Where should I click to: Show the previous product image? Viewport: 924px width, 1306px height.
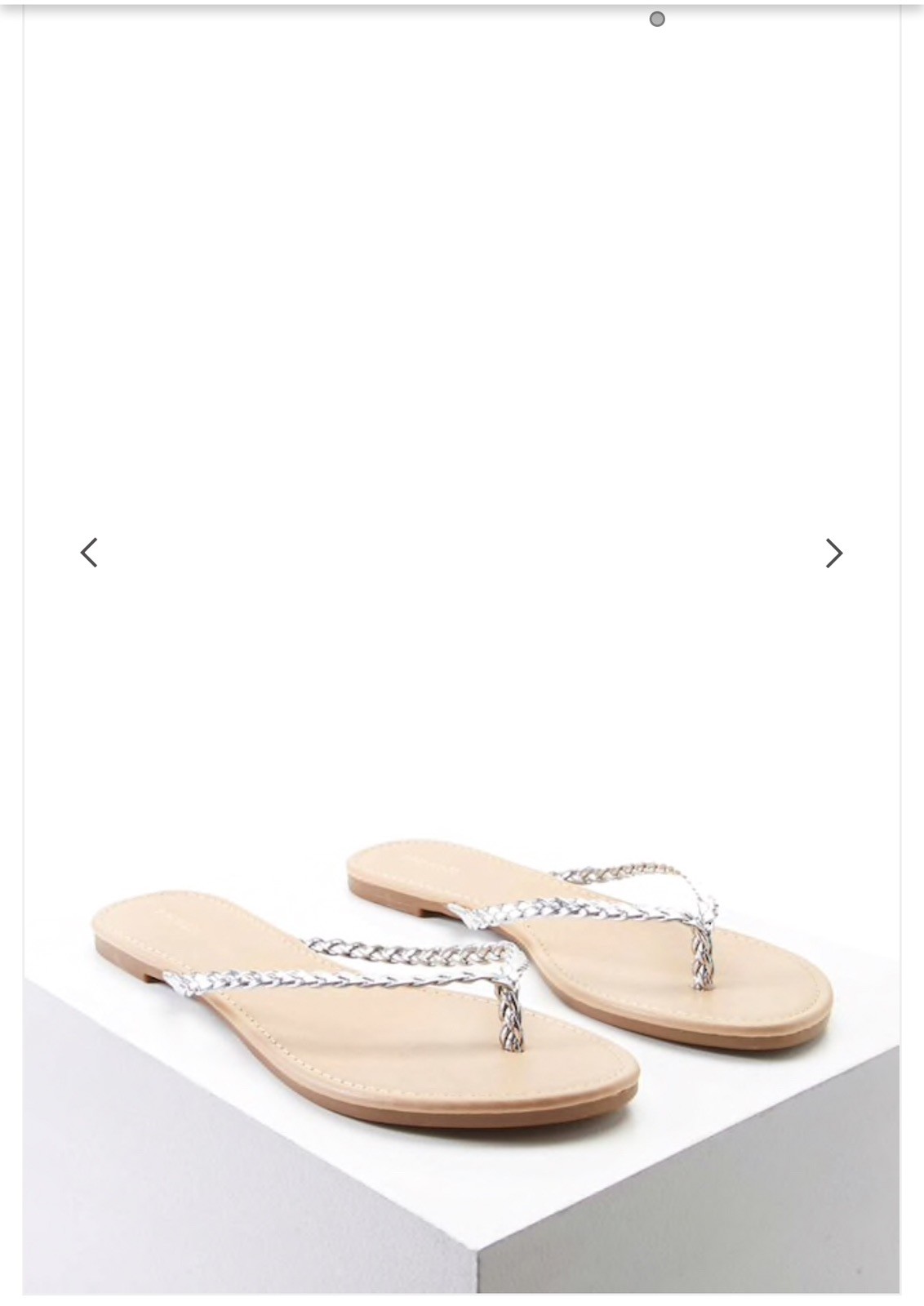coord(89,553)
